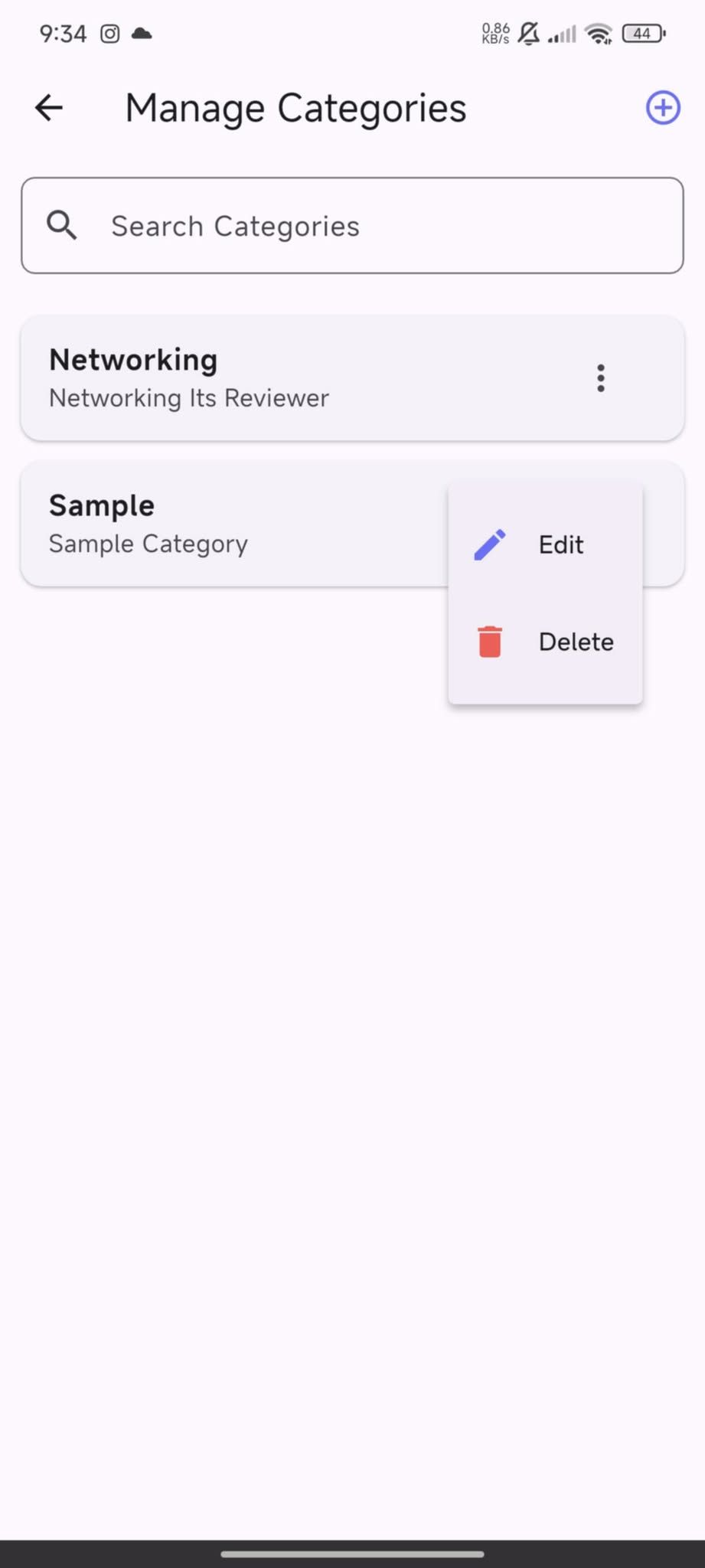Choose Edit from the popup menu
This screenshot has height=1568, width=705.
pos(545,545)
